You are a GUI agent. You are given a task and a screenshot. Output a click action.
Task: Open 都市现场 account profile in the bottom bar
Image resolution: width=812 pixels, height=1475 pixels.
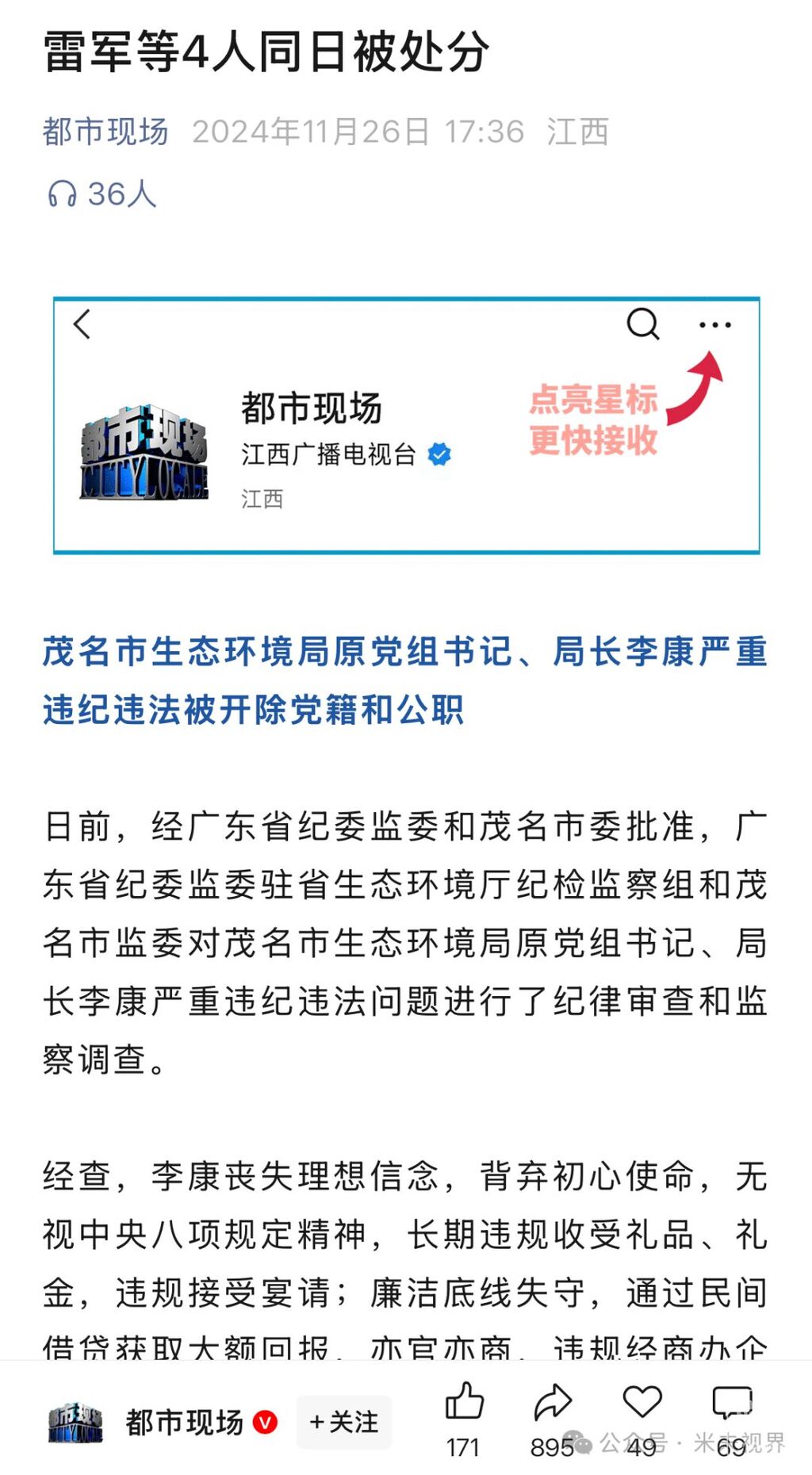[x=184, y=1423]
